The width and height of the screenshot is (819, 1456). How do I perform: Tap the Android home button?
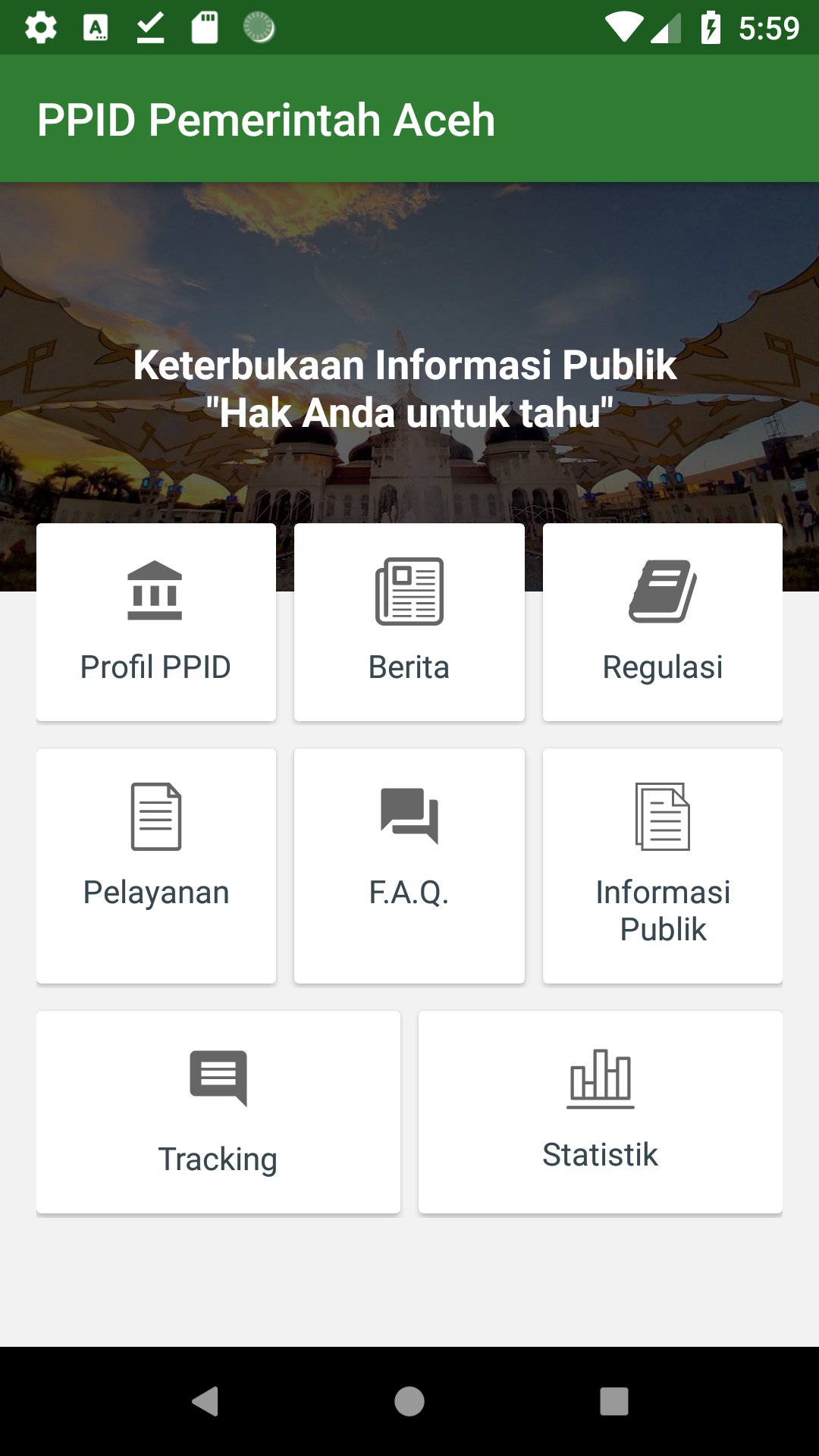409,1400
